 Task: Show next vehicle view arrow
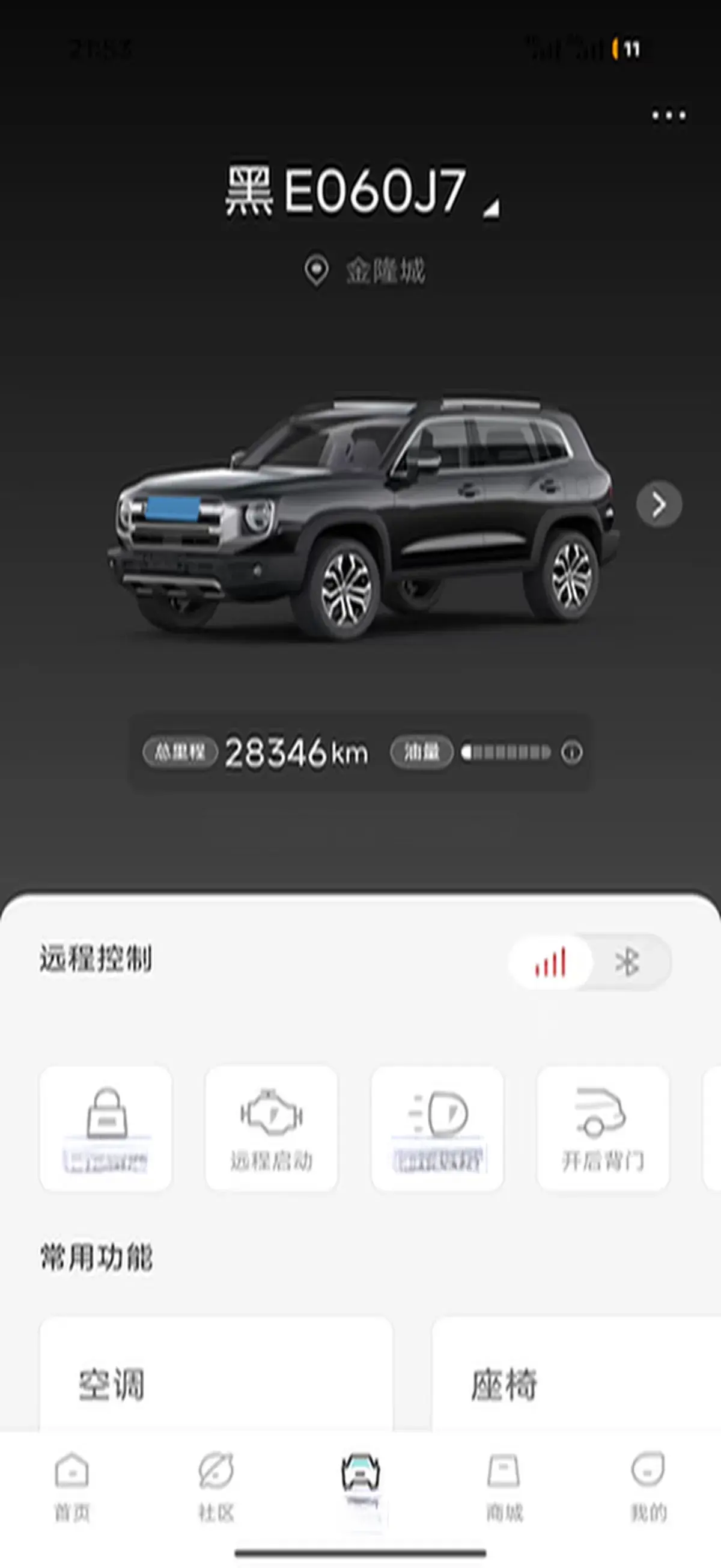pyautogui.click(x=659, y=504)
